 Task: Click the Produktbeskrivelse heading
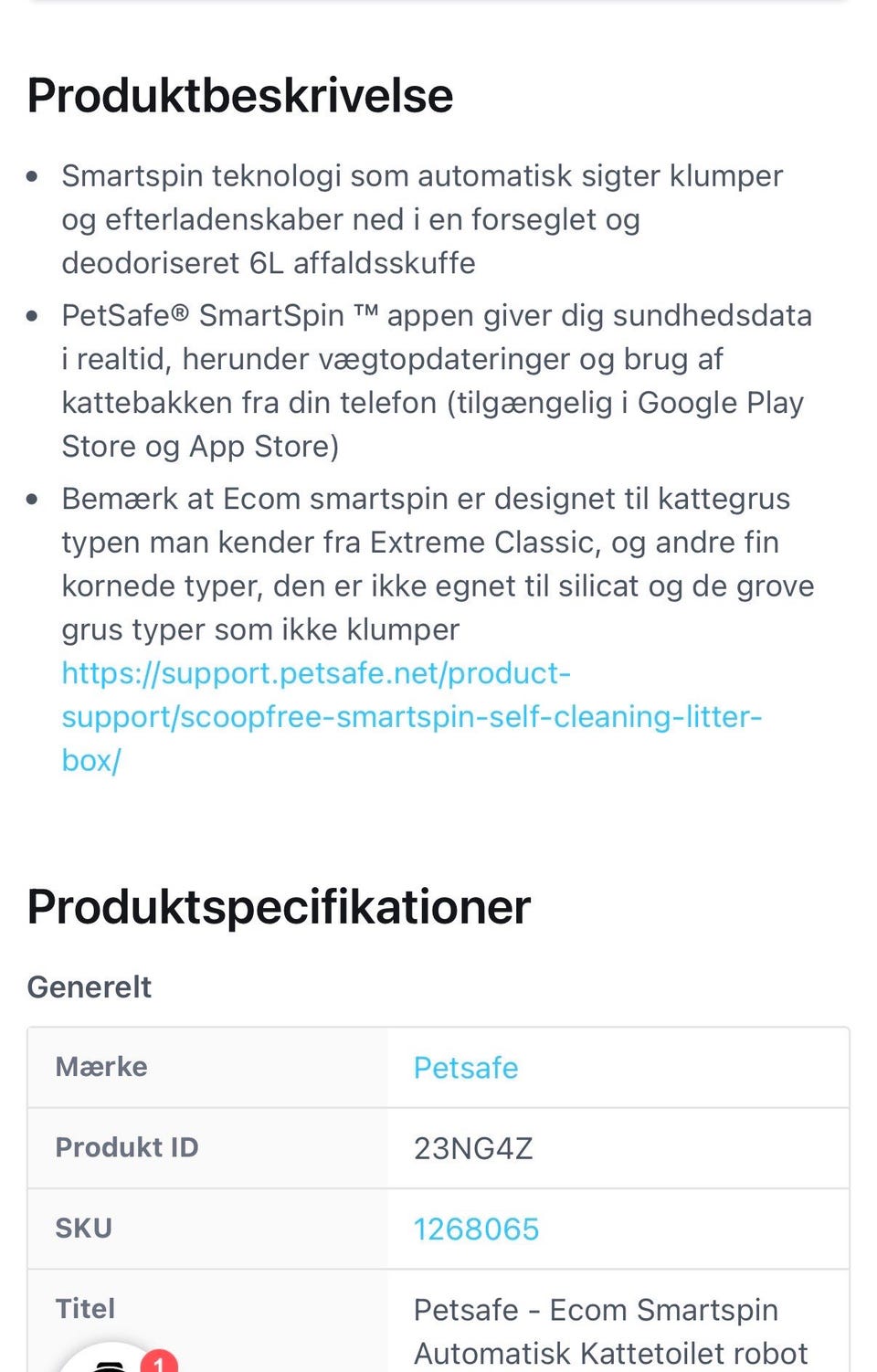[240, 94]
